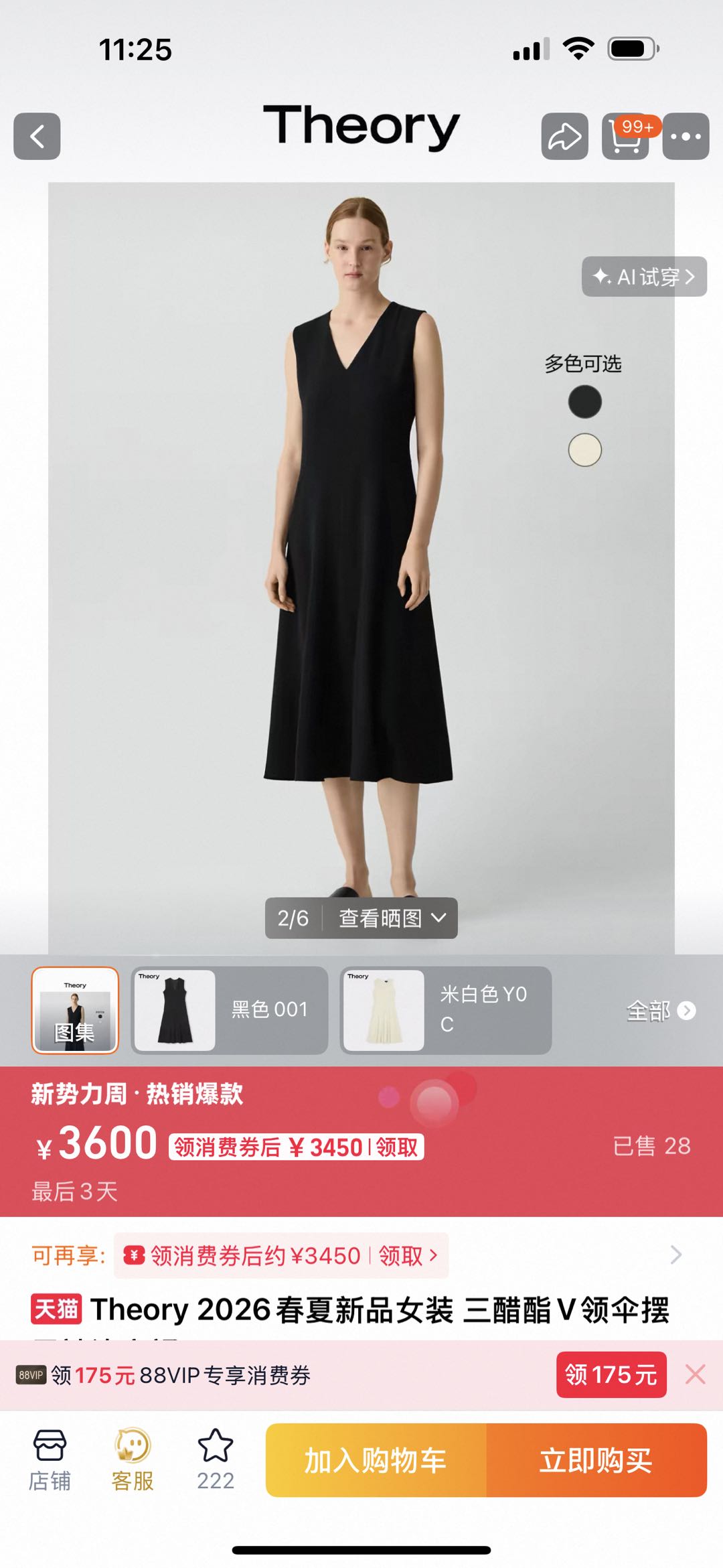Dismiss the 88VIP coupon banner
Image resolution: width=723 pixels, height=1568 pixels.
click(x=696, y=1374)
